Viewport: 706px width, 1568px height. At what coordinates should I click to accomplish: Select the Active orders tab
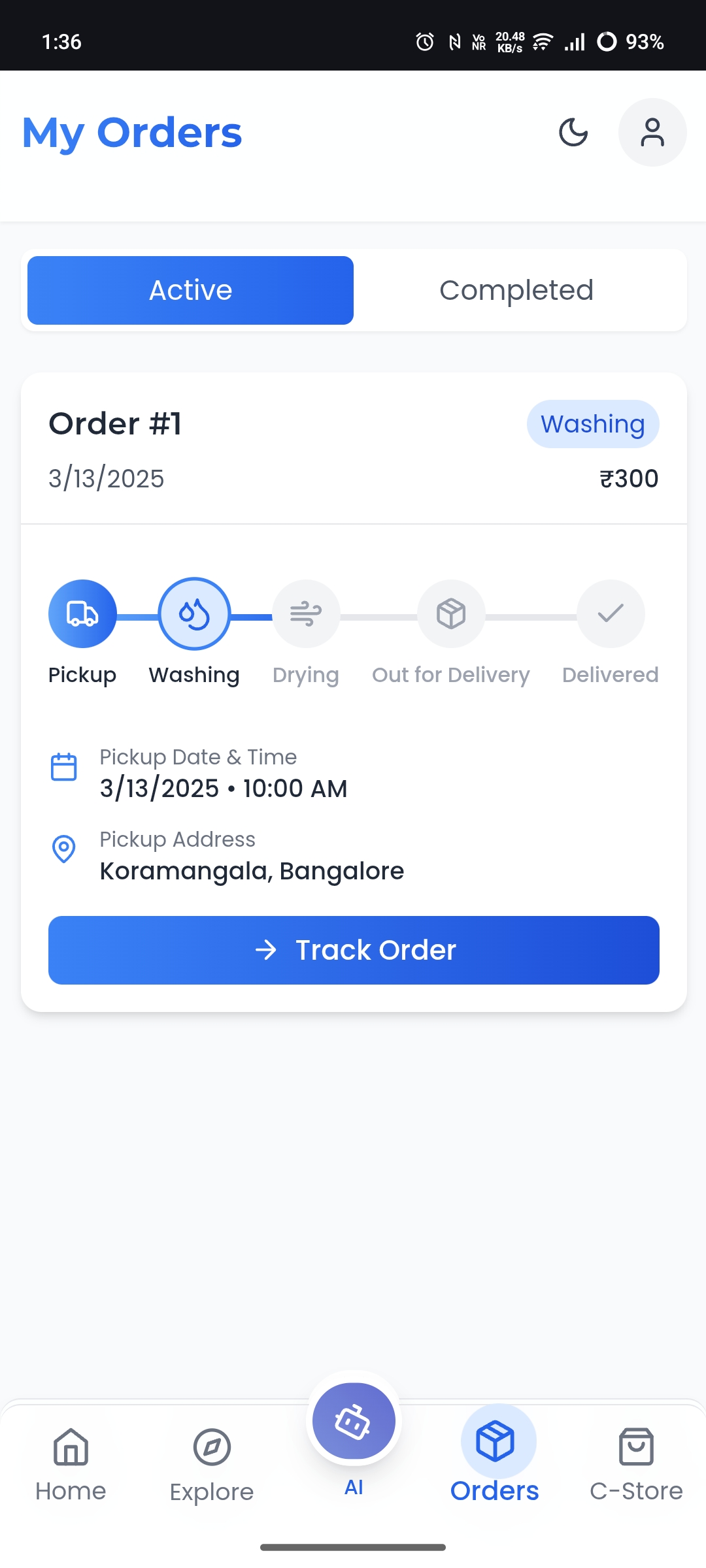coord(190,290)
